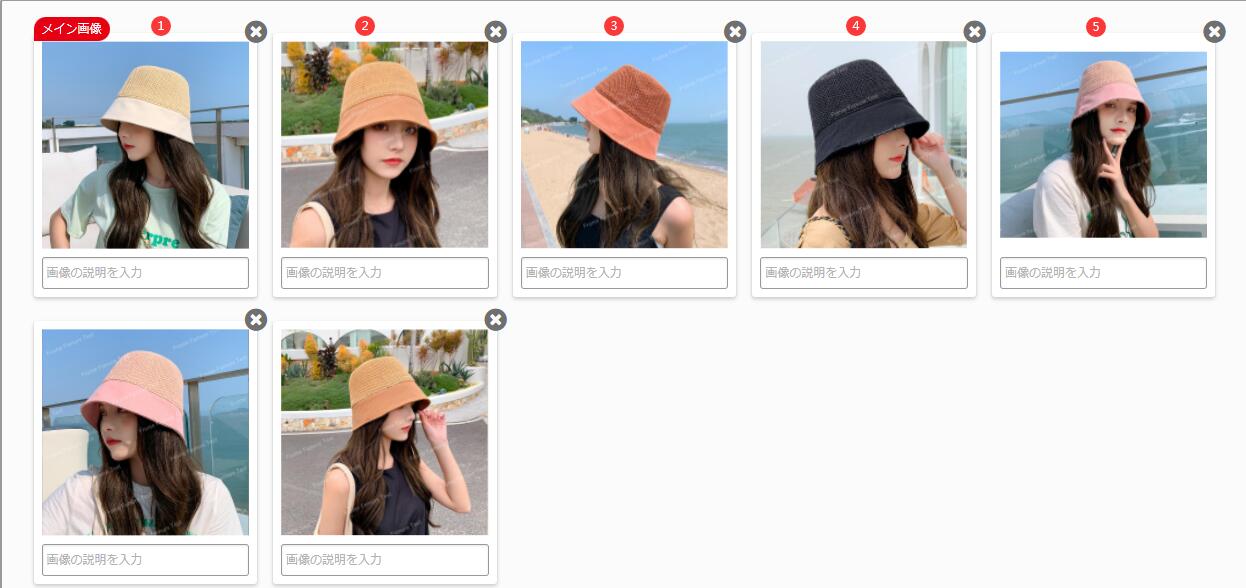Select description box for image 5
Image resolution: width=1246 pixels, height=588 pixels.
coord(1103,273)
